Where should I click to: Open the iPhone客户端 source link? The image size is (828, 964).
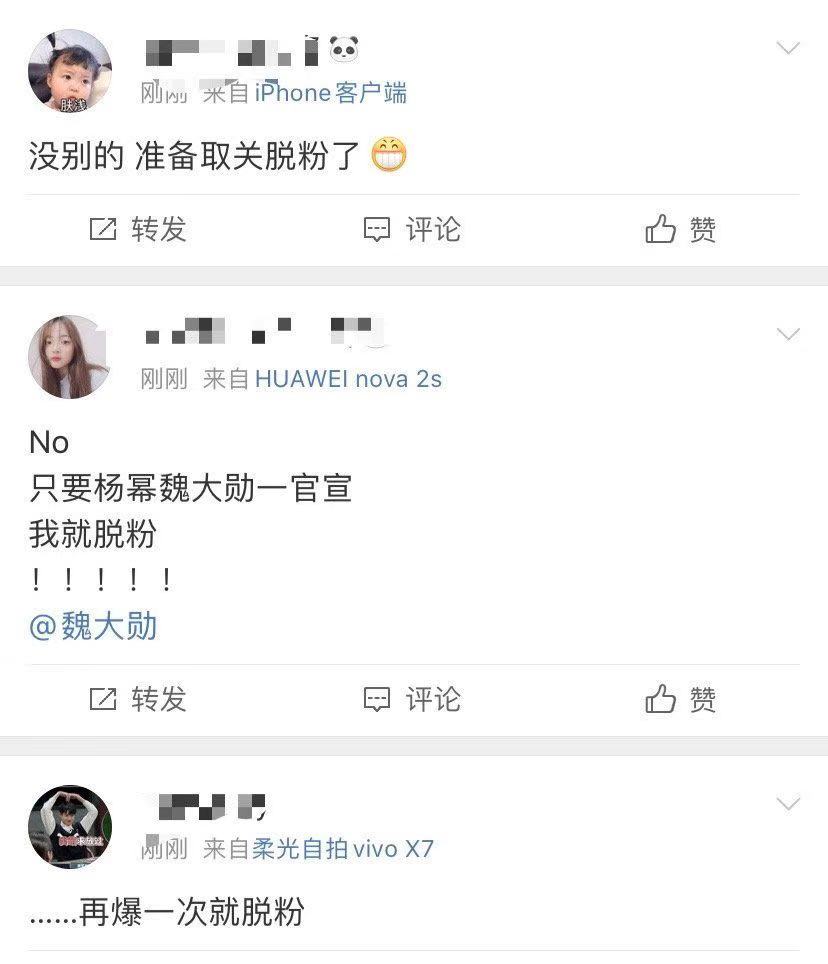pos(330,93)
